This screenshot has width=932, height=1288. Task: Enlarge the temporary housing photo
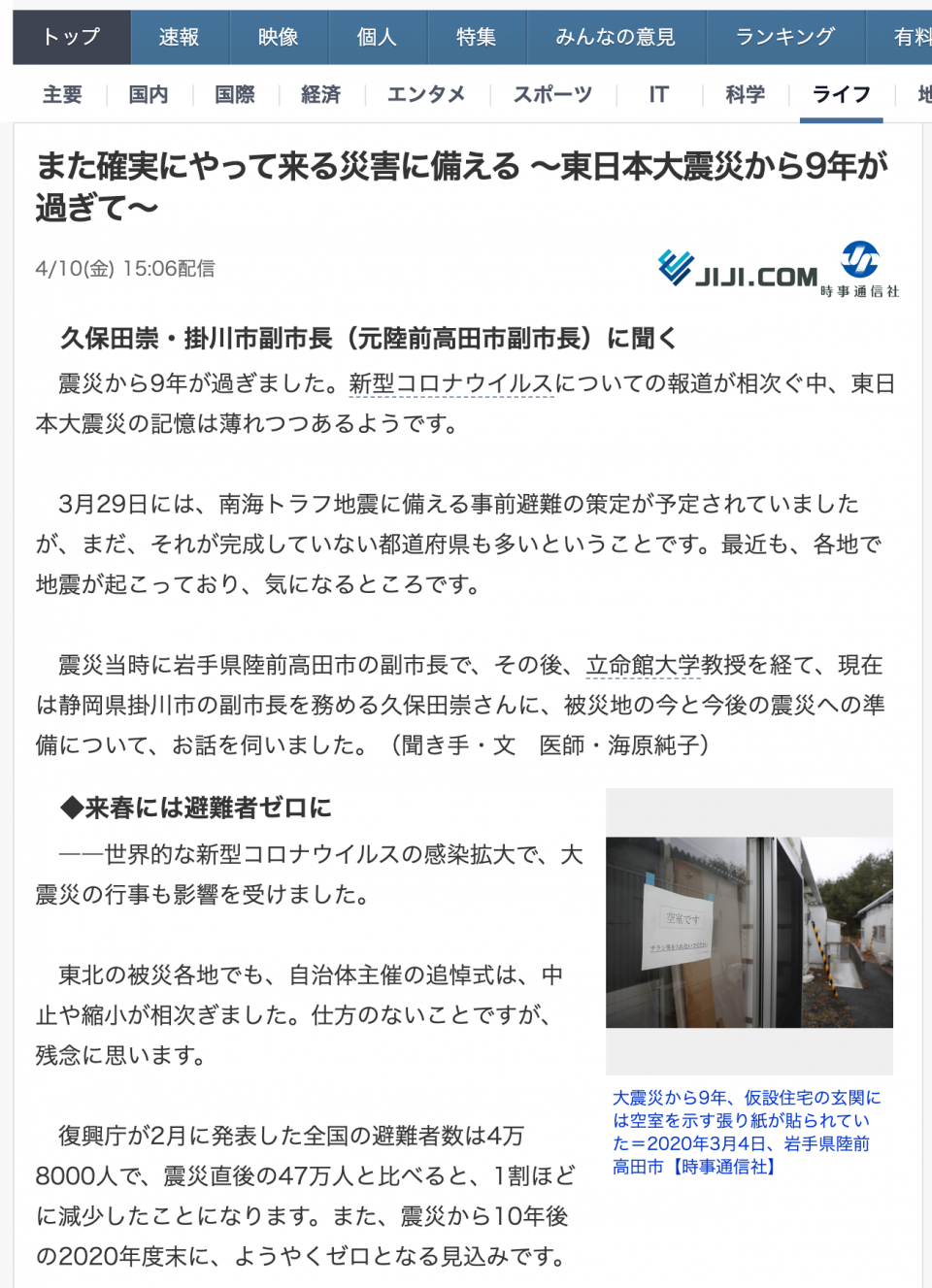(749, 932)
